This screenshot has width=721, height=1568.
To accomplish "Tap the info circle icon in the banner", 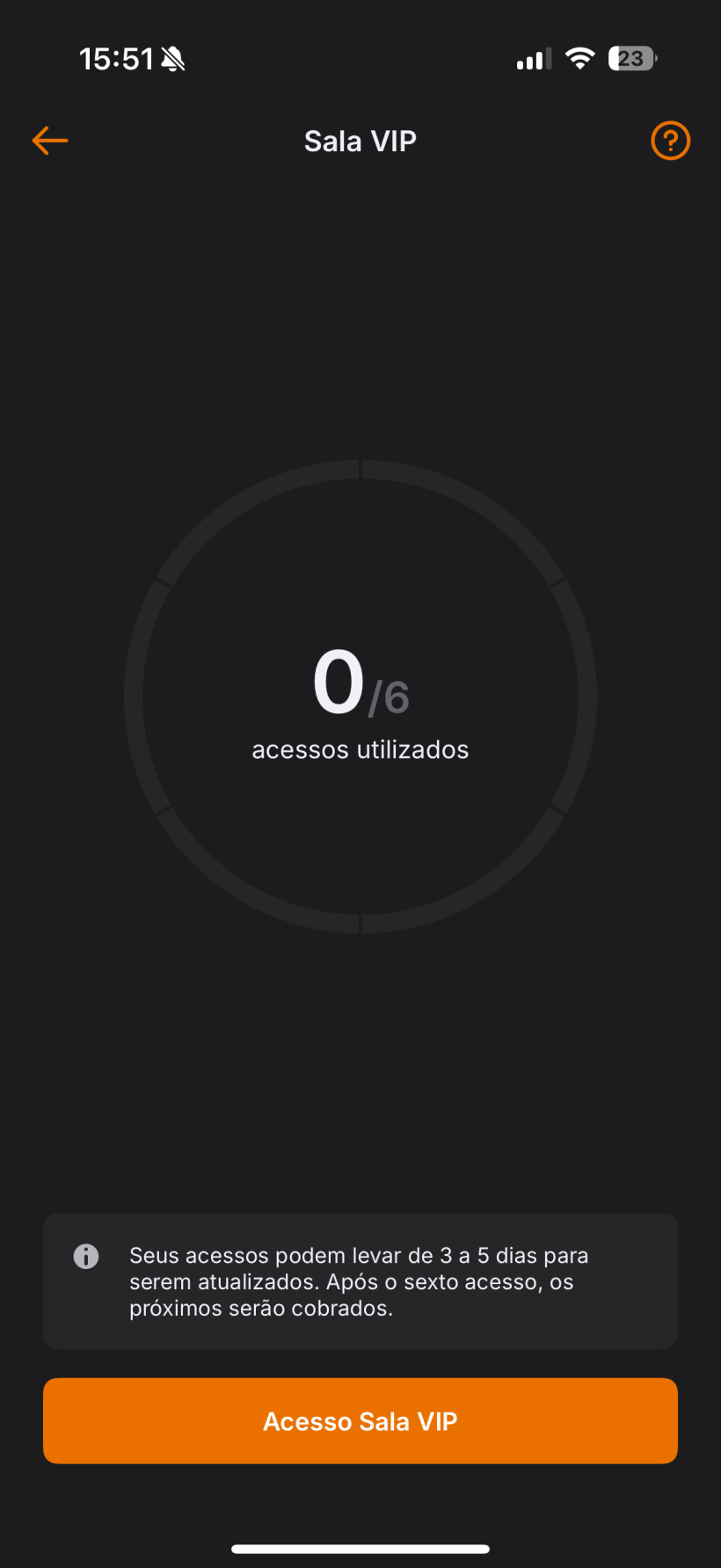I will pyautogui.click(x=86, y=1256).
